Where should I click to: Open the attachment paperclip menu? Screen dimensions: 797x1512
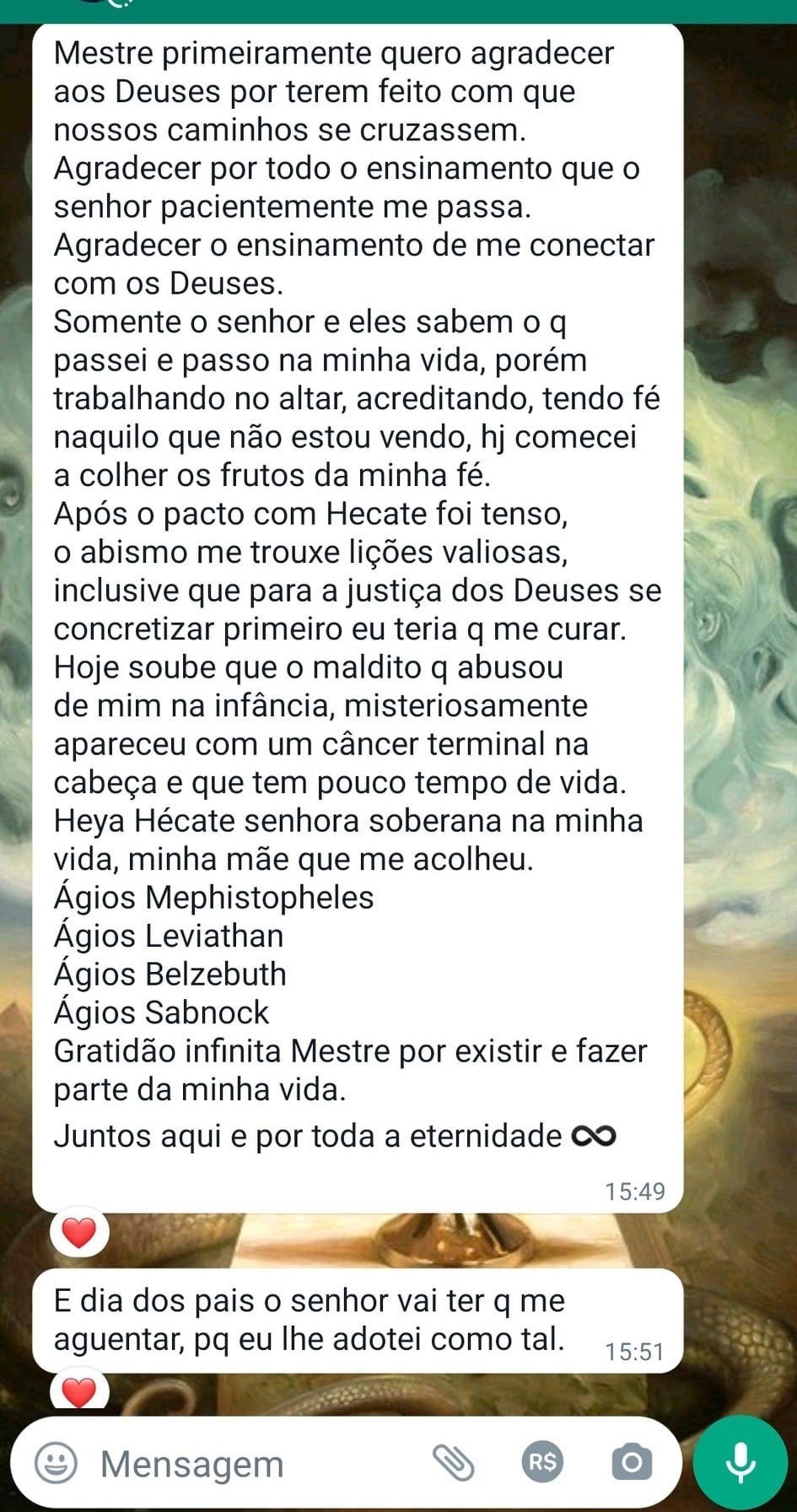[454, 1462]
